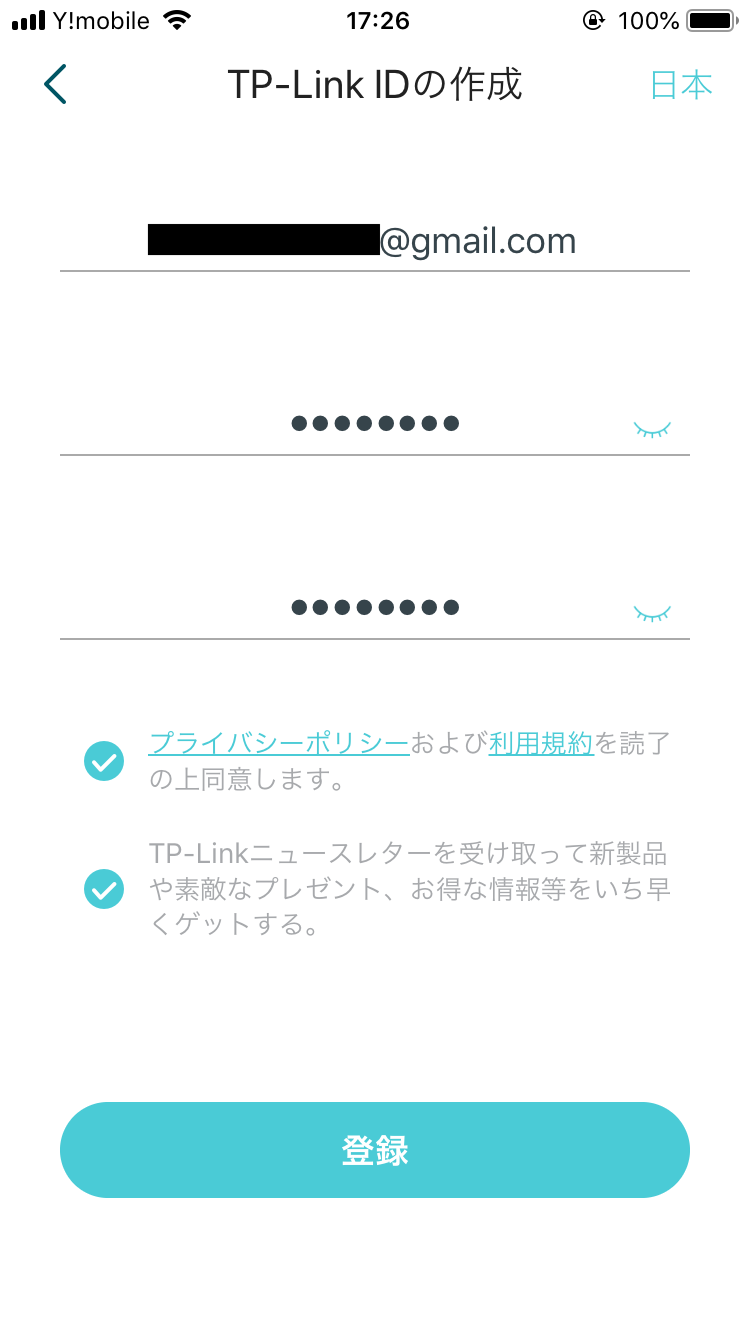The image size is (750, 1334).
Task: Show the first password with the eye icon
Action: [652, 429]
